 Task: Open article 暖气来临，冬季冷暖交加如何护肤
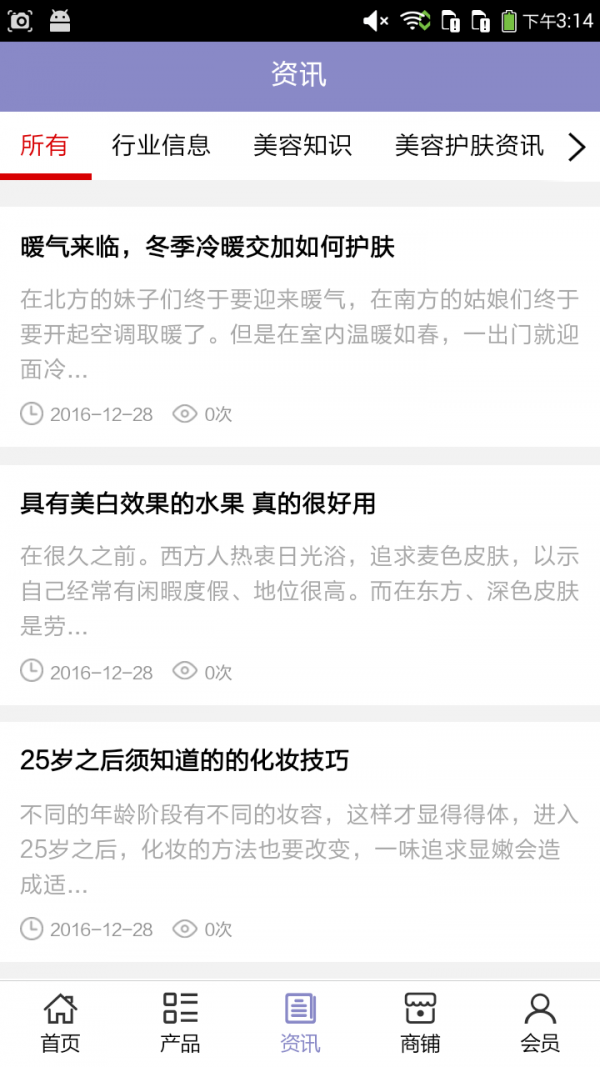click(x=300, y=327)
